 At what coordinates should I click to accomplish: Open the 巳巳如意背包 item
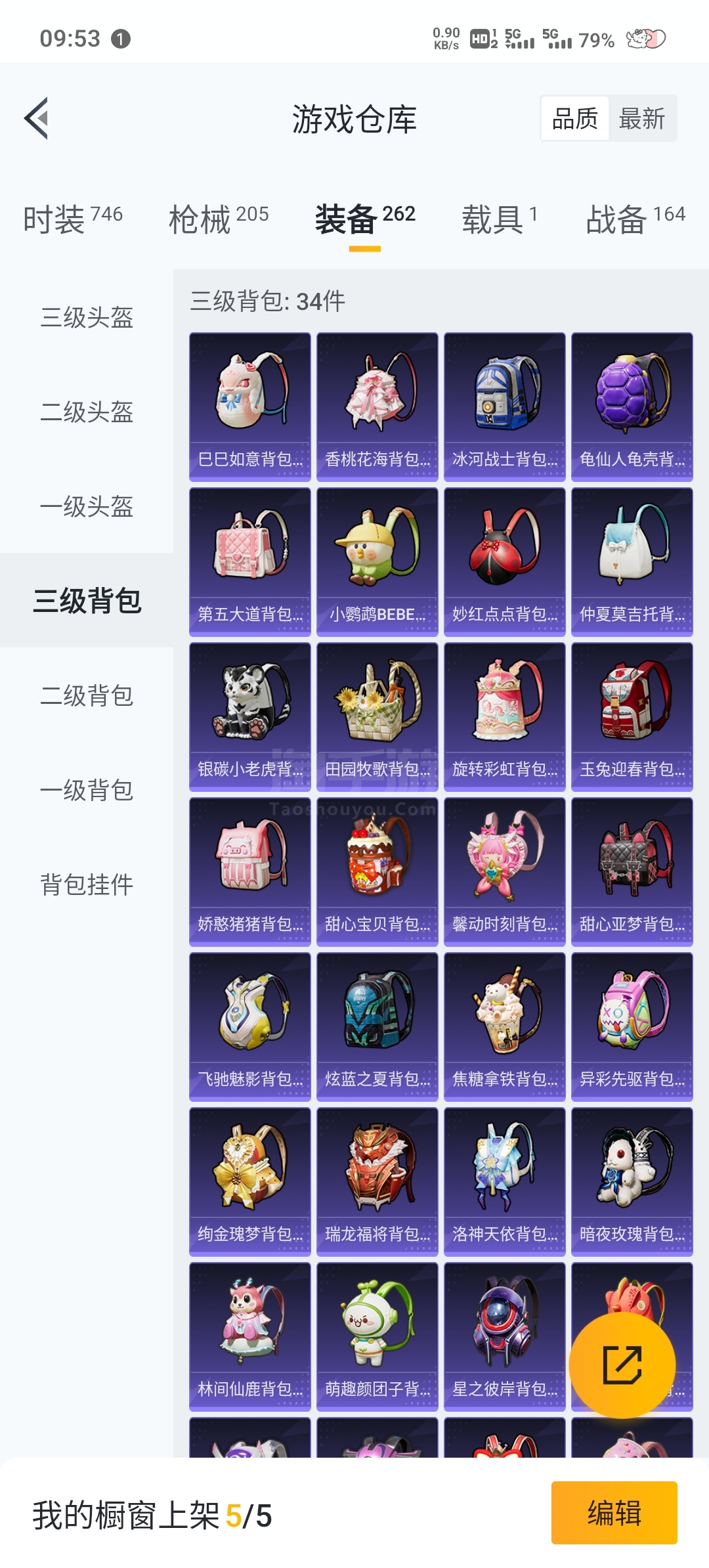pyautogui.click(x=250, y=406)
